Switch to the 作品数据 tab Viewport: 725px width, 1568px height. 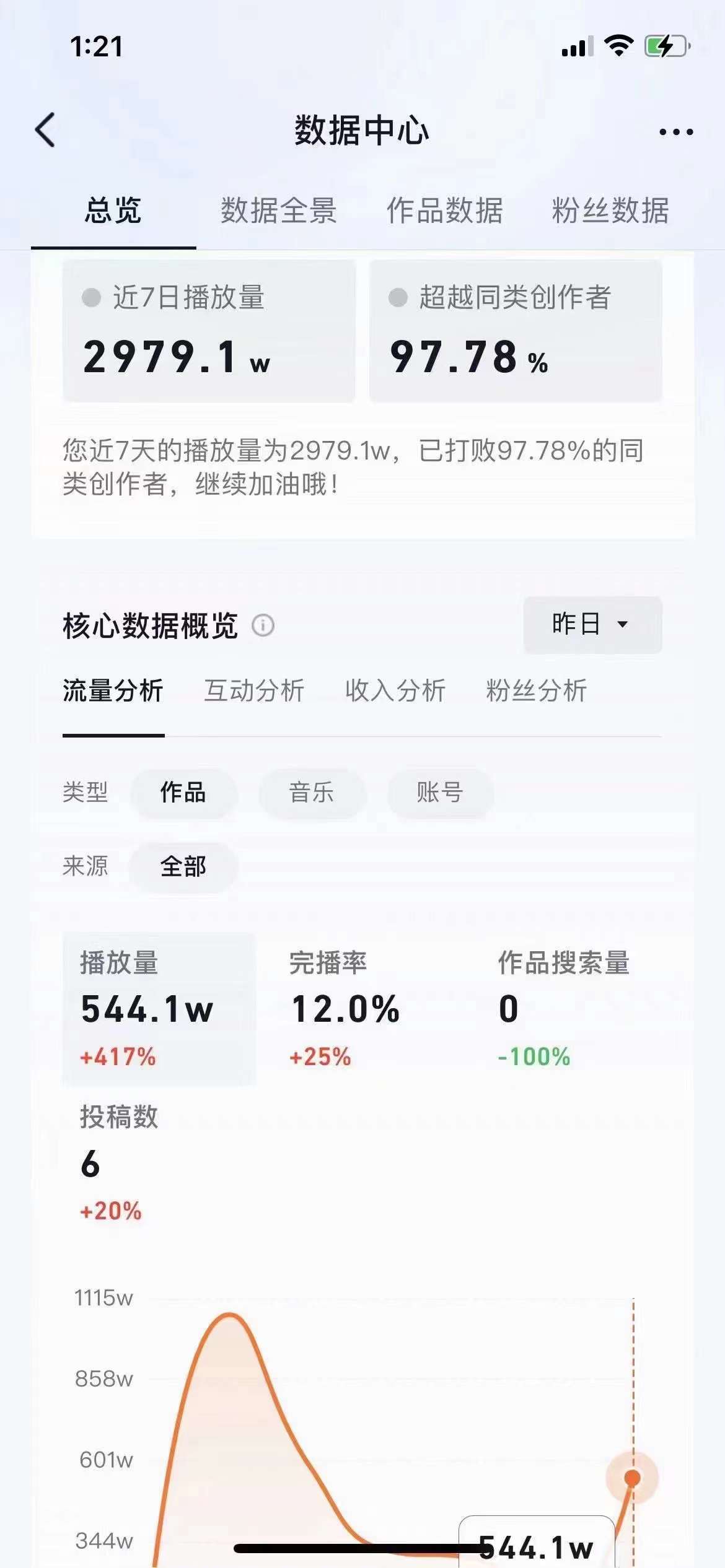click(x=445, y=211)
